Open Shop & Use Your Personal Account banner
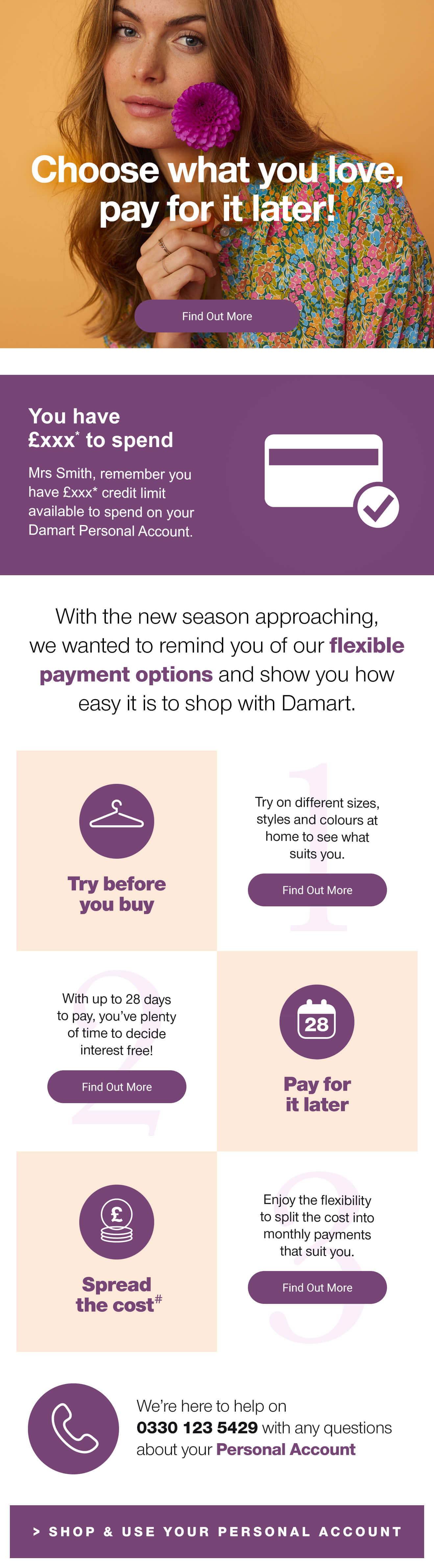The height and width of the screenshot is (1568, 434). pos(216,1531)
